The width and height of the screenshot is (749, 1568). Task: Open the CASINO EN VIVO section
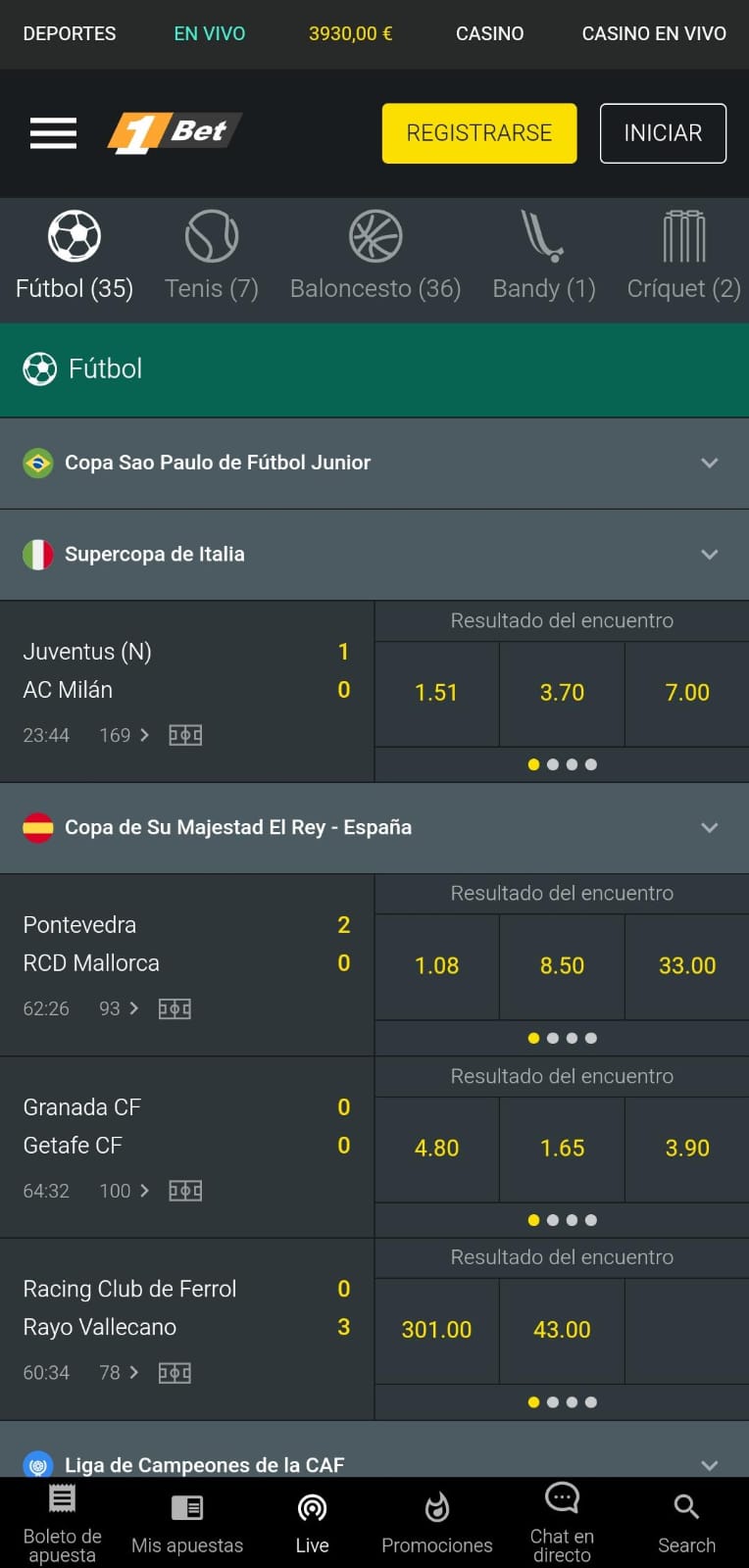[654, 33]
